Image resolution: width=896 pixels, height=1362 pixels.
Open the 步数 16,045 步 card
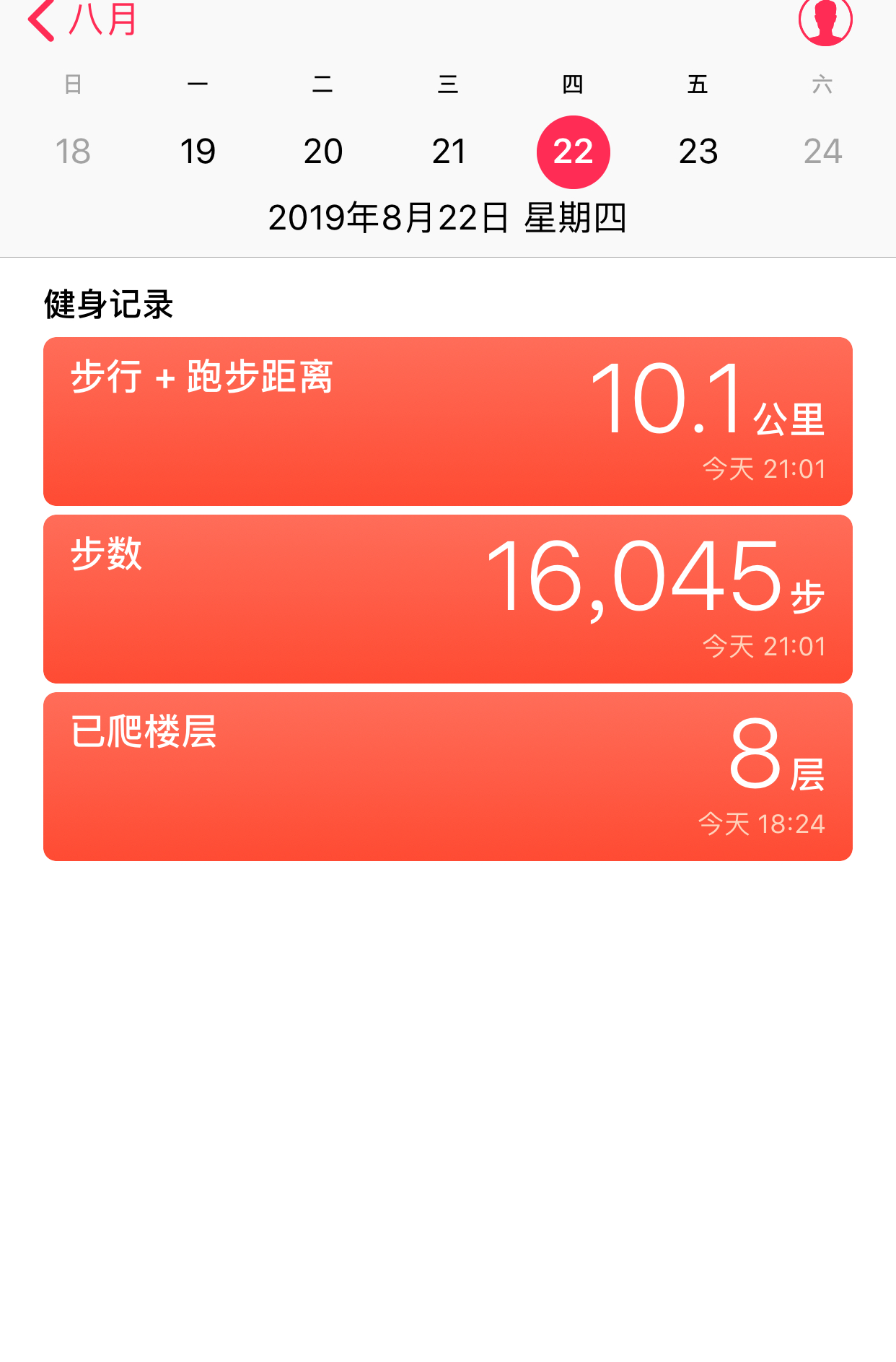448,599
